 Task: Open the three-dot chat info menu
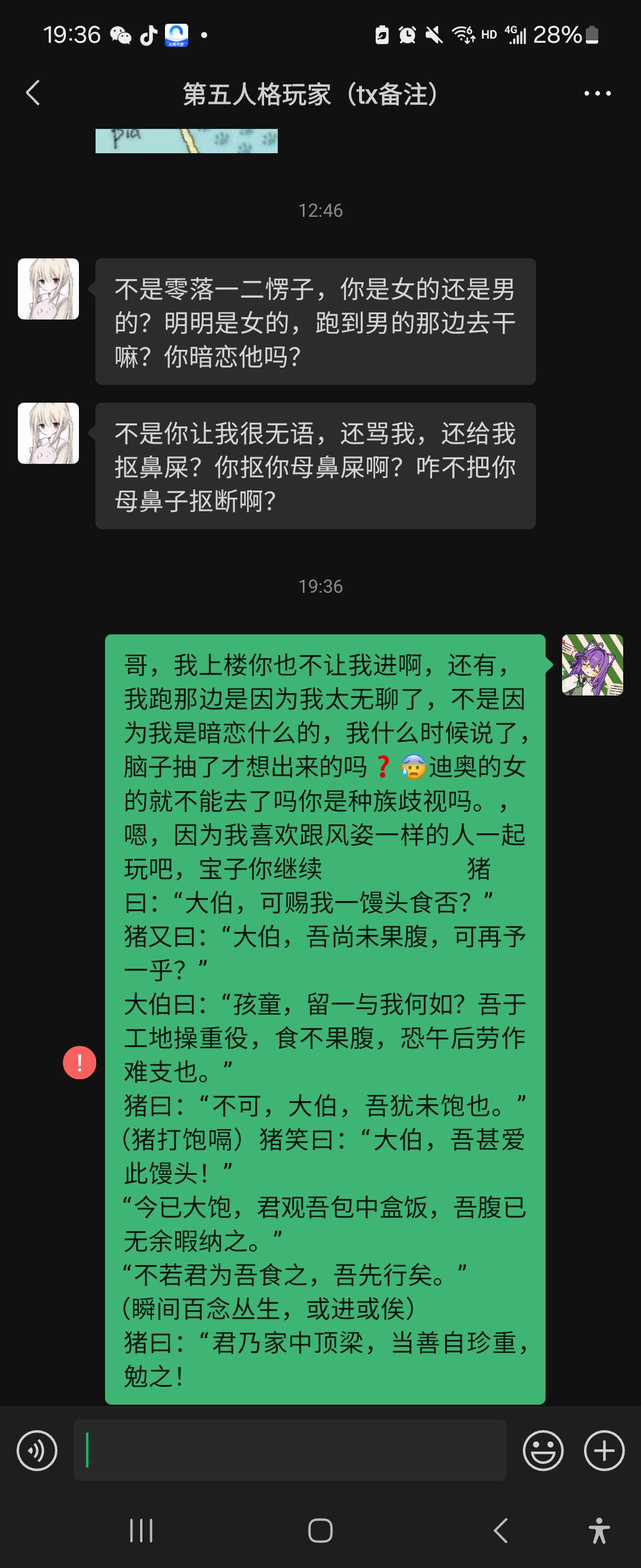(596, 93)
